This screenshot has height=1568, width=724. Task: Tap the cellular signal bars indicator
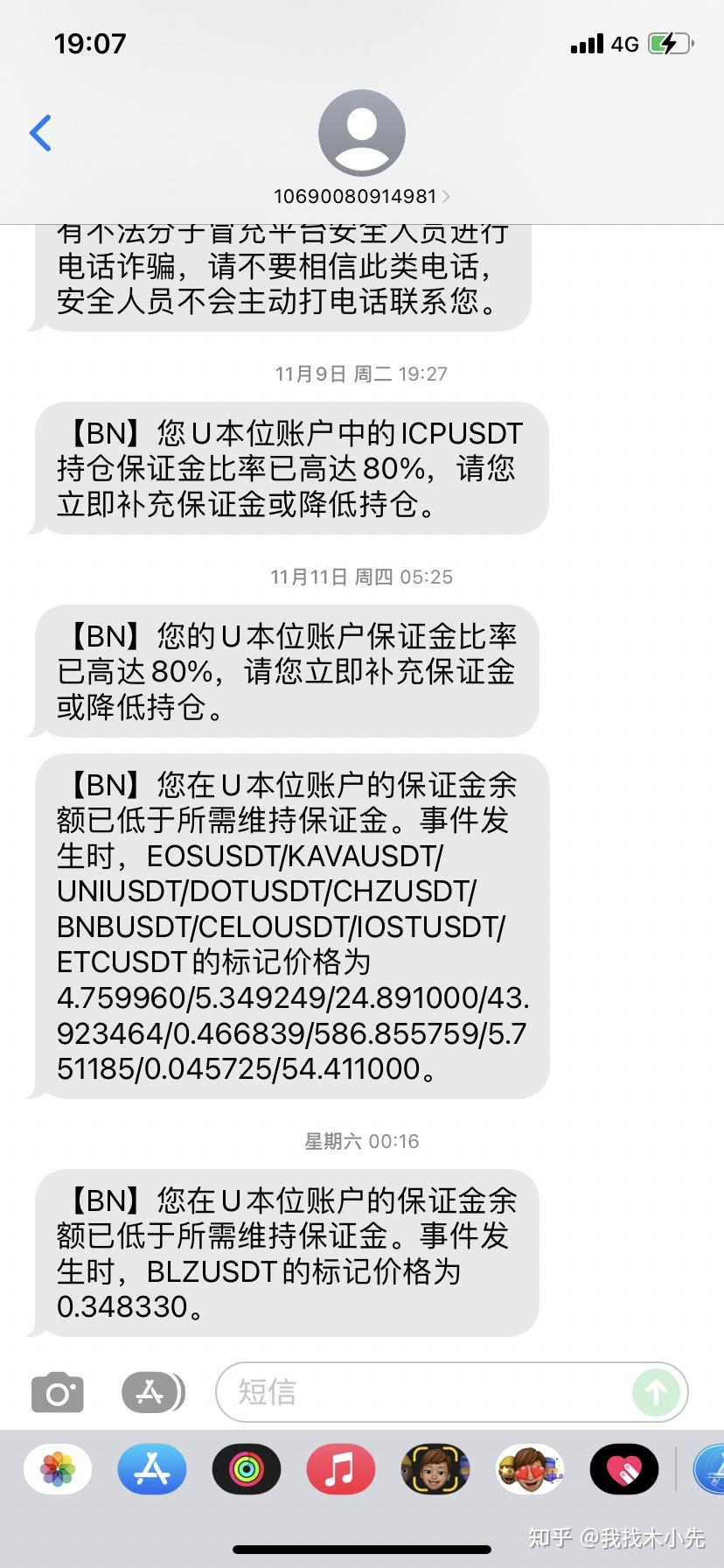[586, 42]
